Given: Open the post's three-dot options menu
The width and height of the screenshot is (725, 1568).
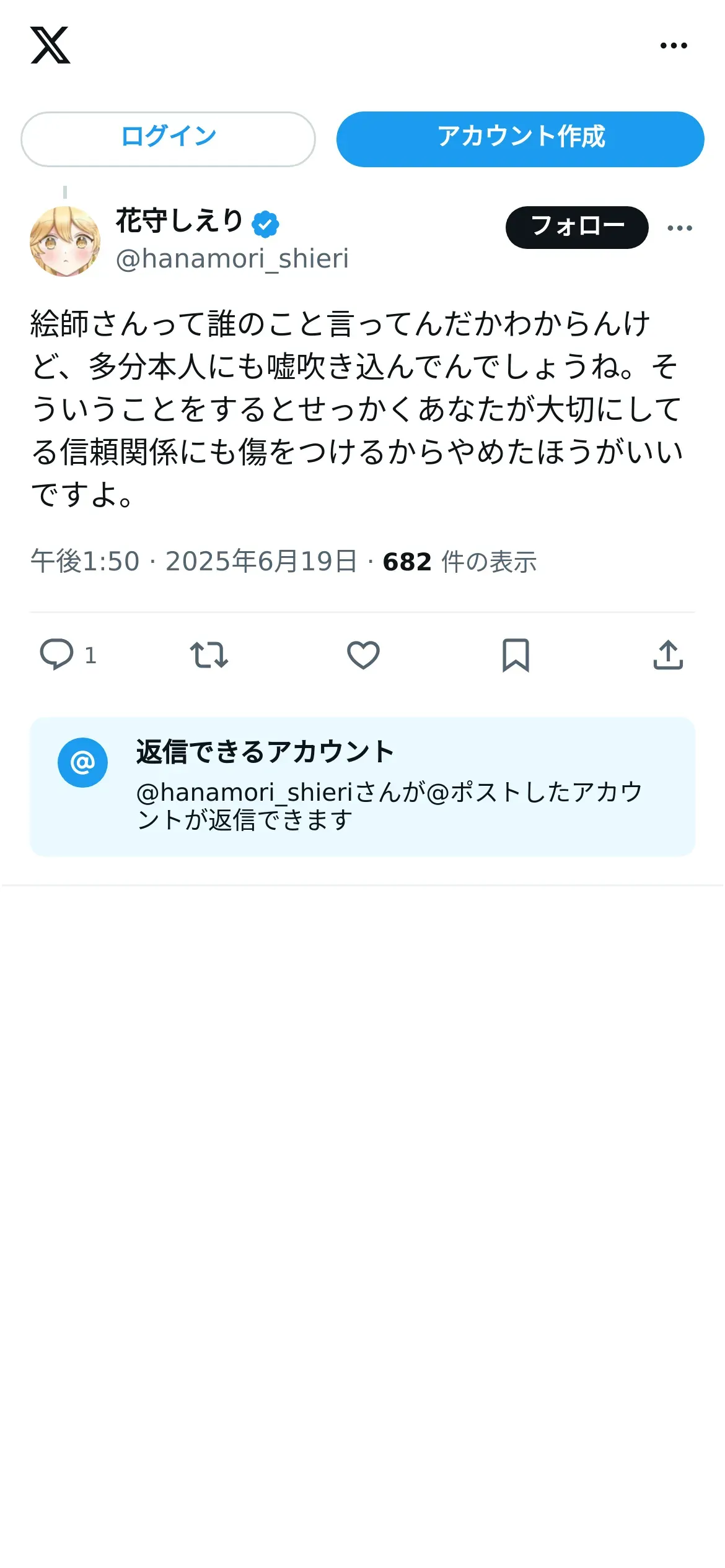Looking at the screenshot, I should click(679, 228).
